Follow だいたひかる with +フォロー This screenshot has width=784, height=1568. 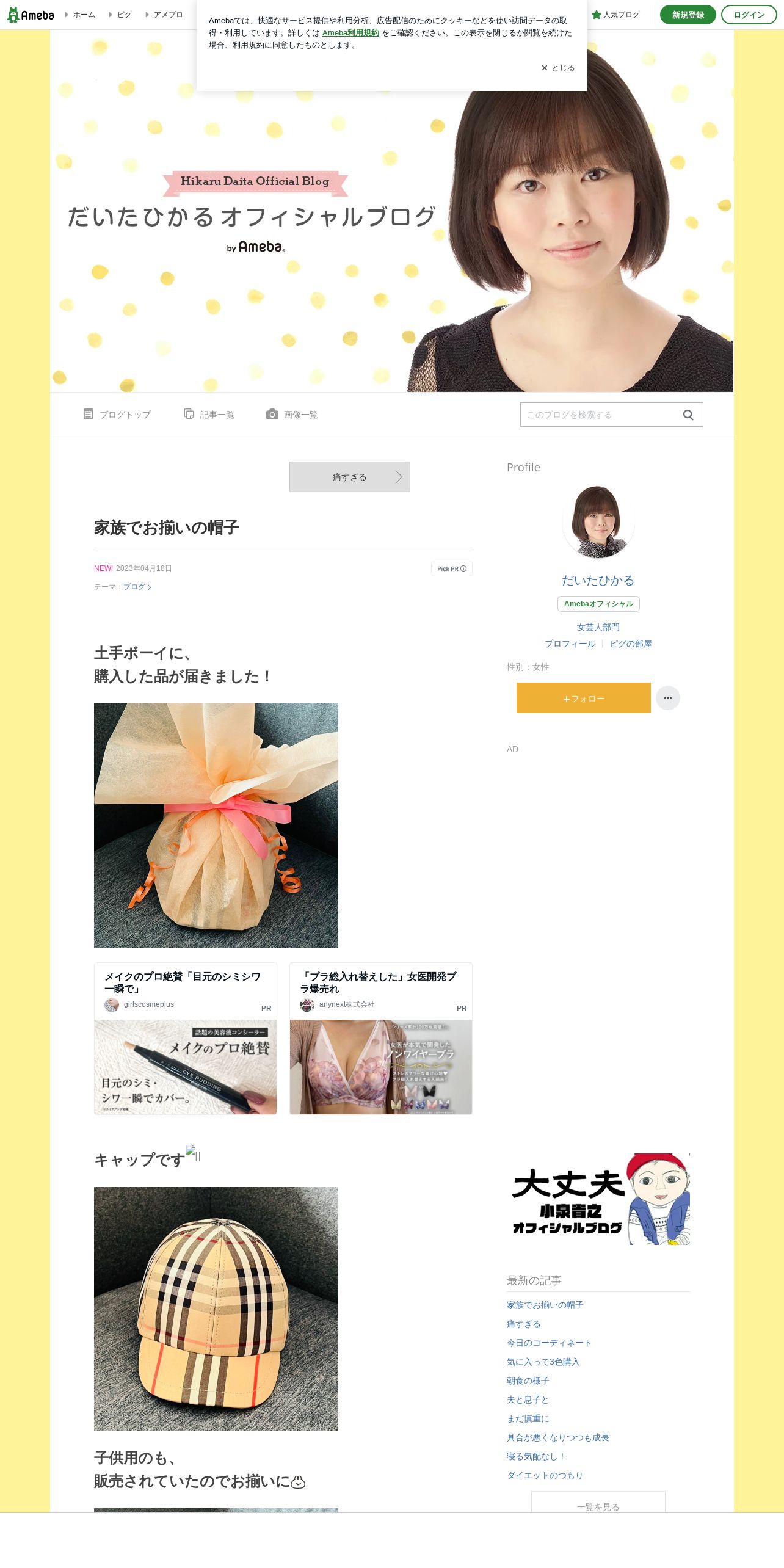click(584, 698)
